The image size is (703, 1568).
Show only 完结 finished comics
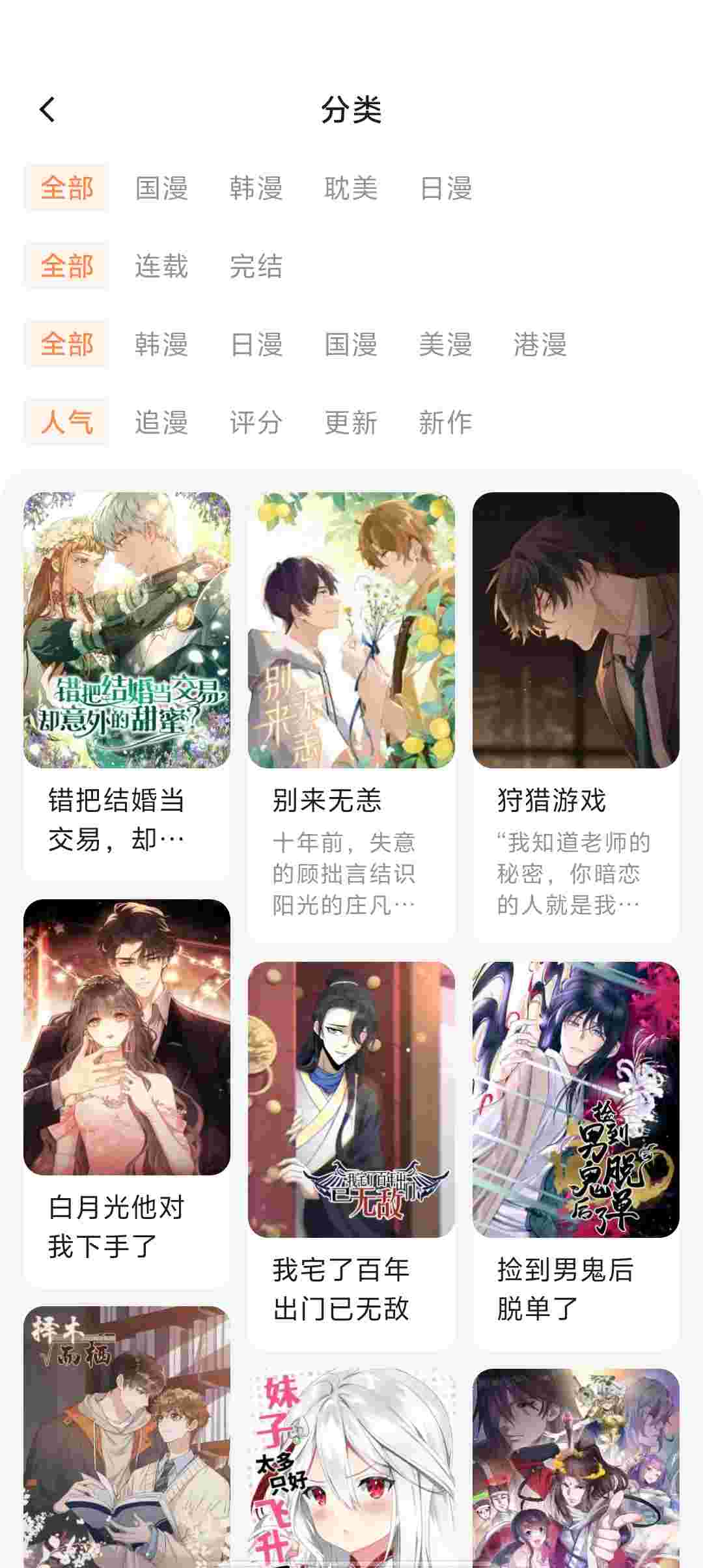coord(256,266)
